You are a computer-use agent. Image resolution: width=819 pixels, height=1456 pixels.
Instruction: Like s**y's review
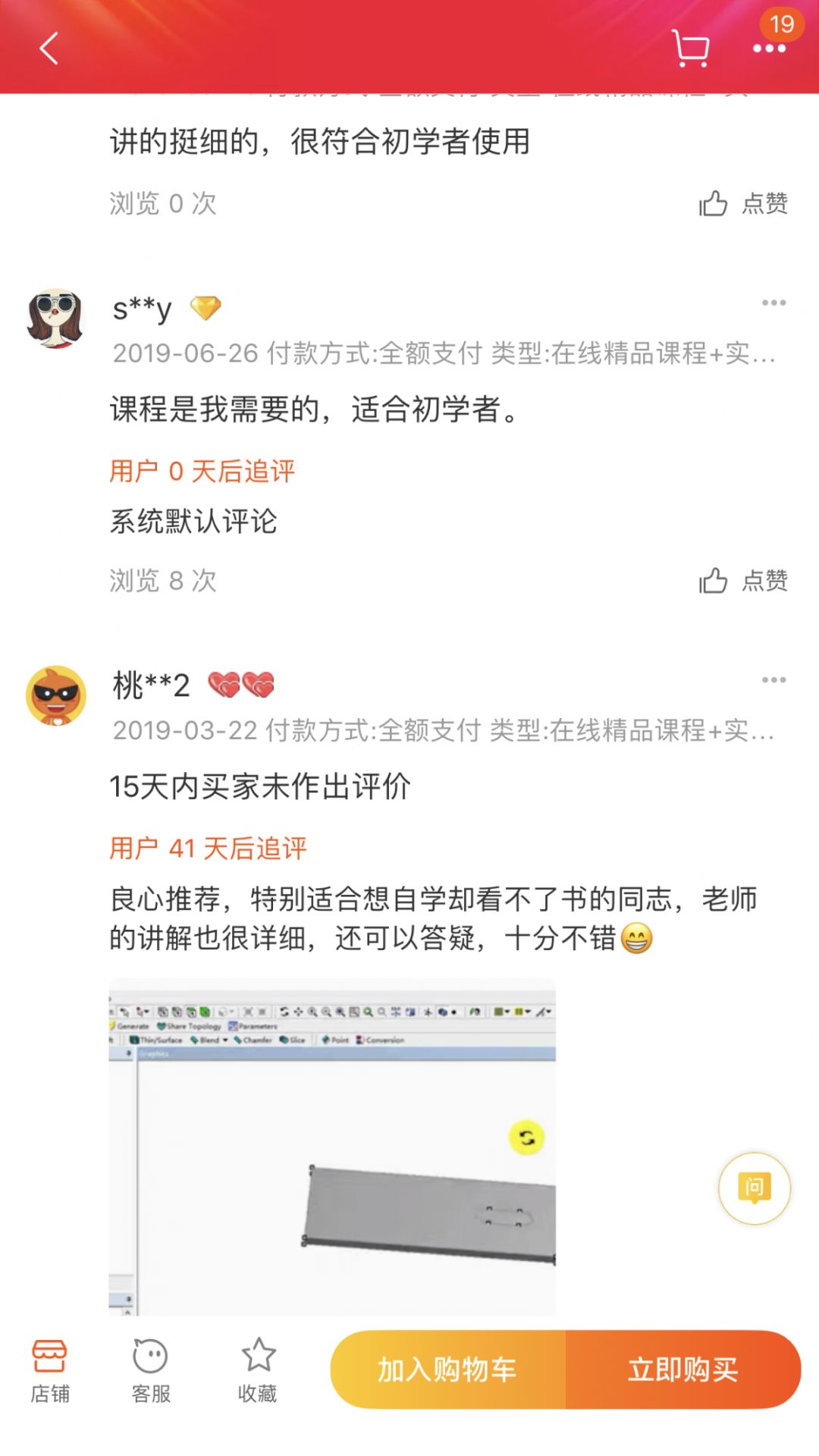[743, 581]
